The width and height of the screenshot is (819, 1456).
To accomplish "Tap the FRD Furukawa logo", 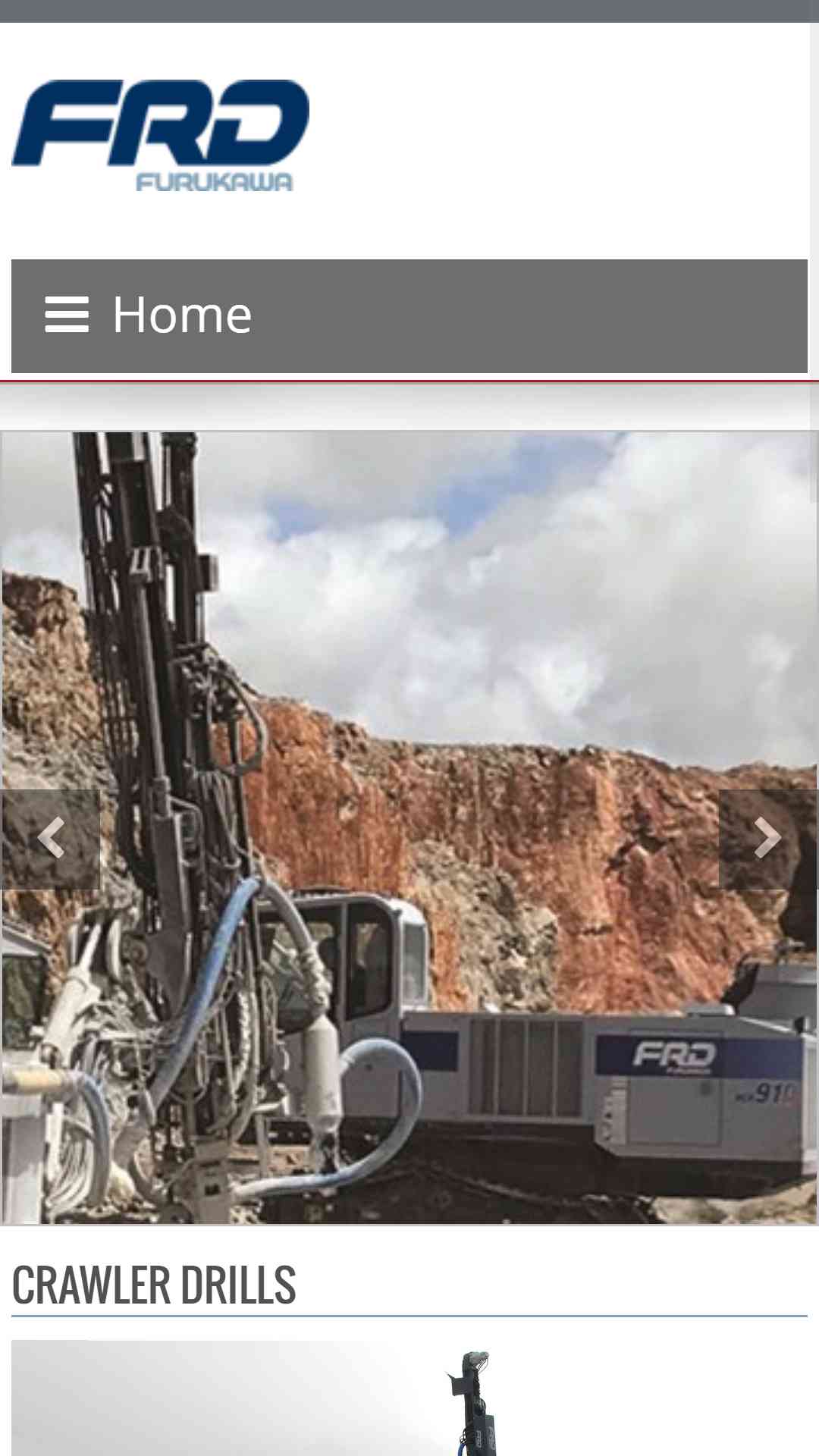I will (x=161, y=135).
